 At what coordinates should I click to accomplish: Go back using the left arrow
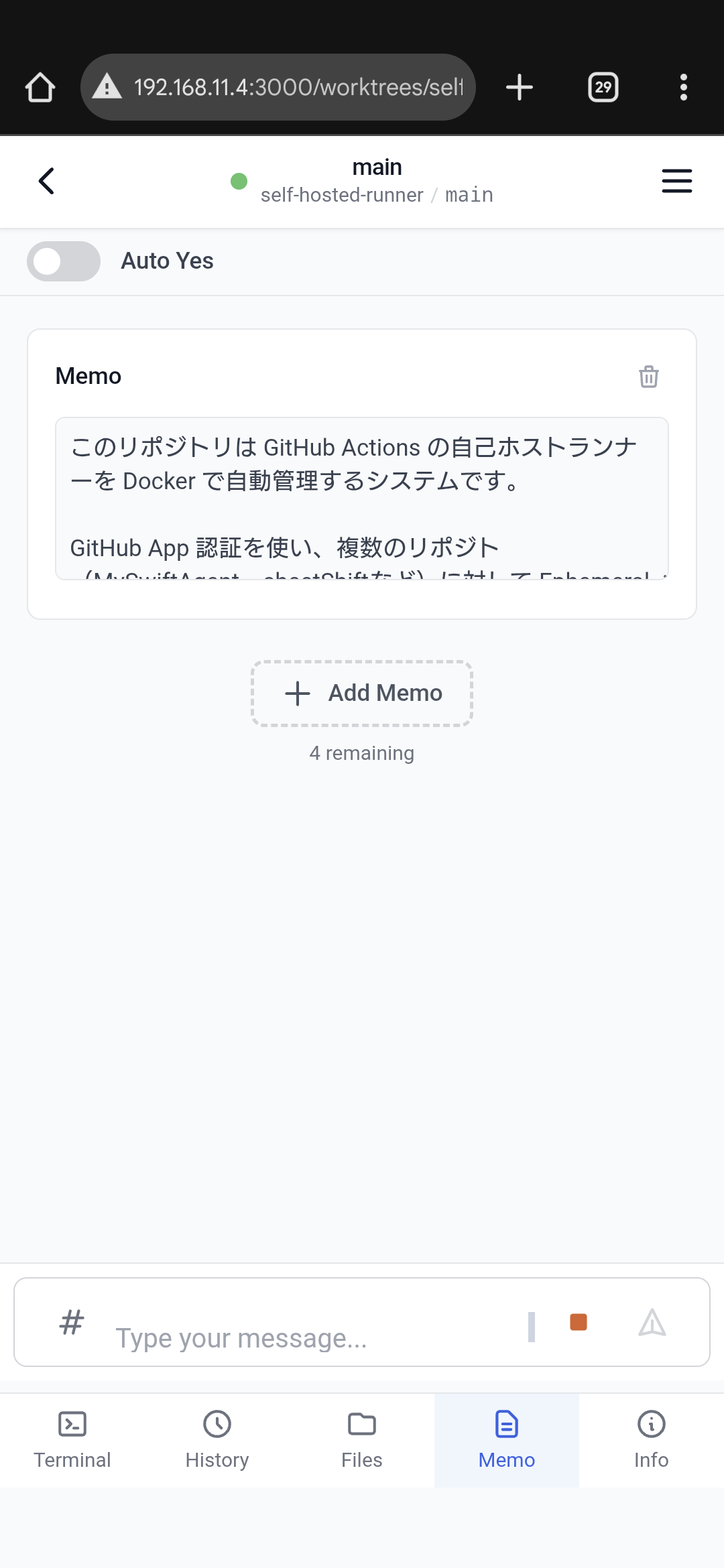coord(46,181)
